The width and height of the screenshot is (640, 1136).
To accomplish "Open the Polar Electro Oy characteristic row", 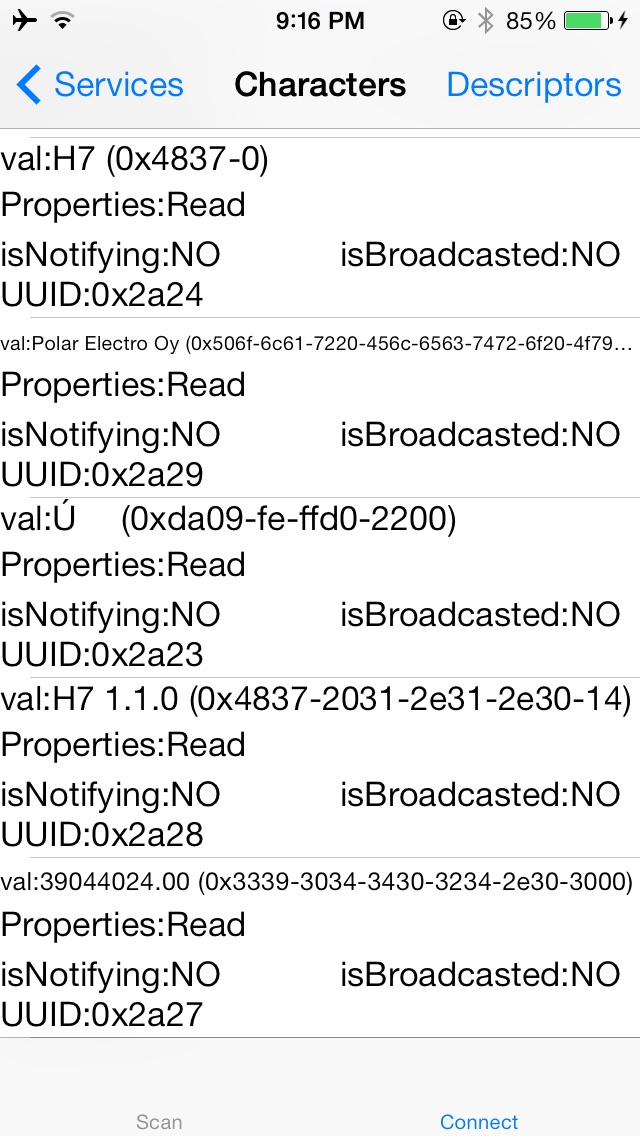I will pyautogui.click(x=320, y=407).
